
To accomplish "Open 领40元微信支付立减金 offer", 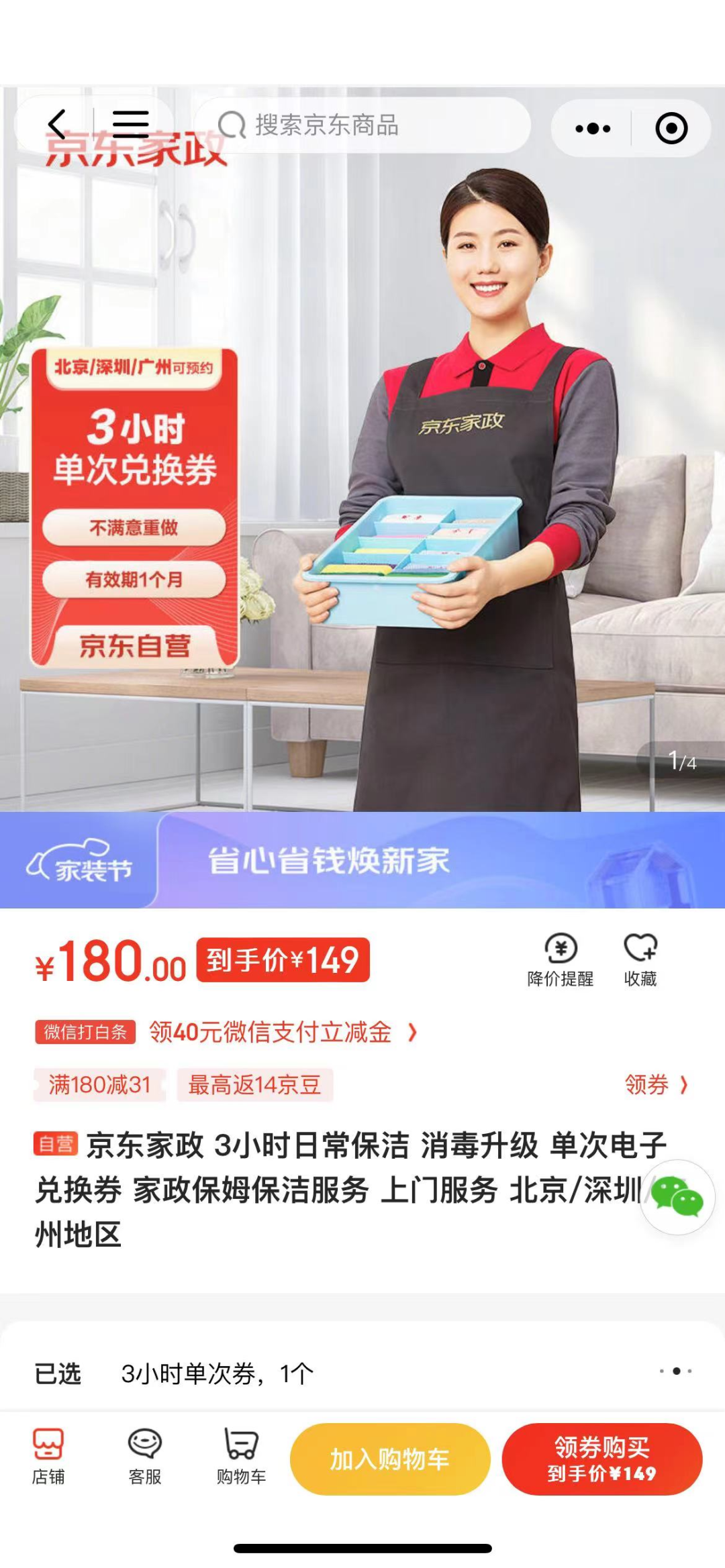I will click(x=282, y=1032).
